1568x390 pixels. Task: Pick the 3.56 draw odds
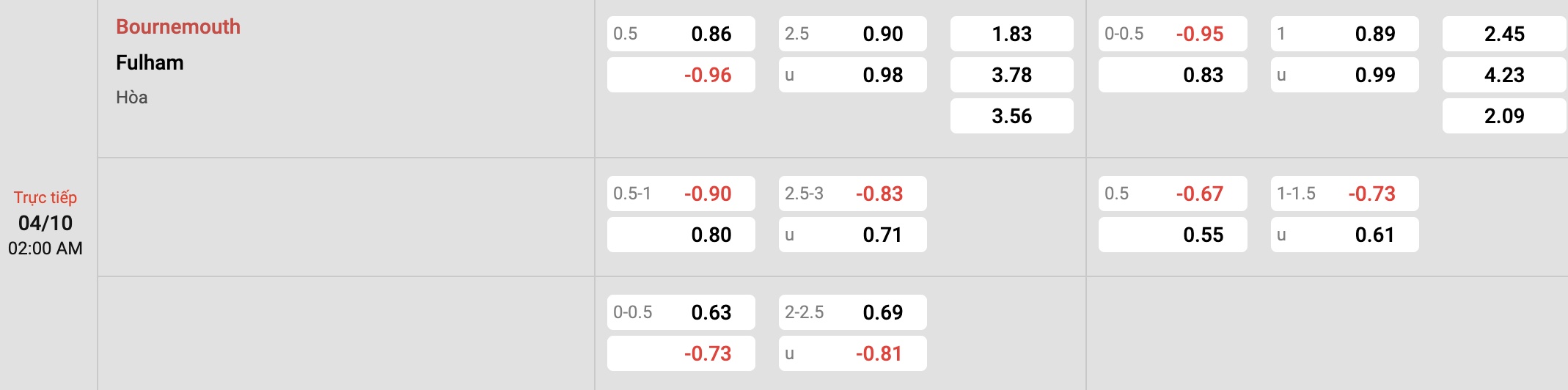[x=1012, y=116]
